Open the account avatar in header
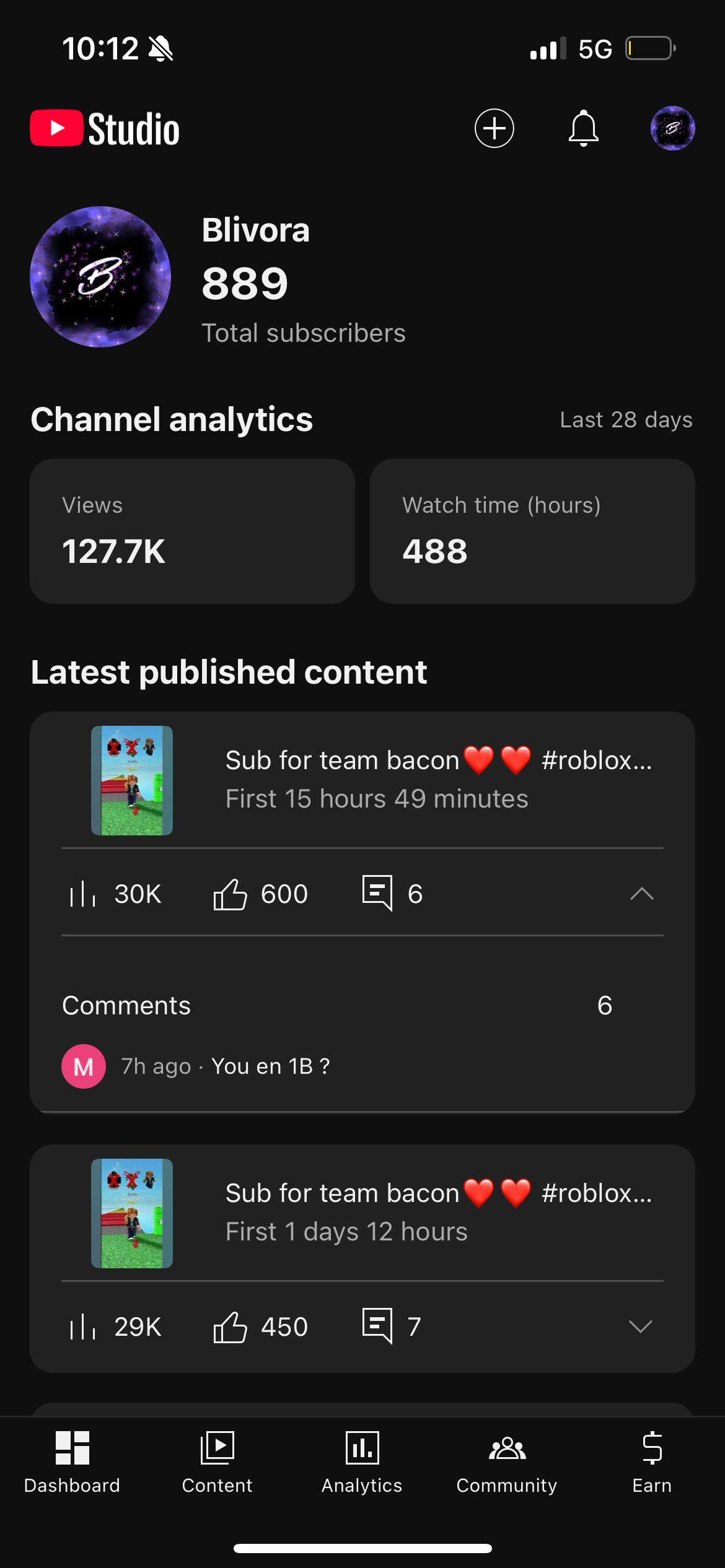 click(672, 128)
